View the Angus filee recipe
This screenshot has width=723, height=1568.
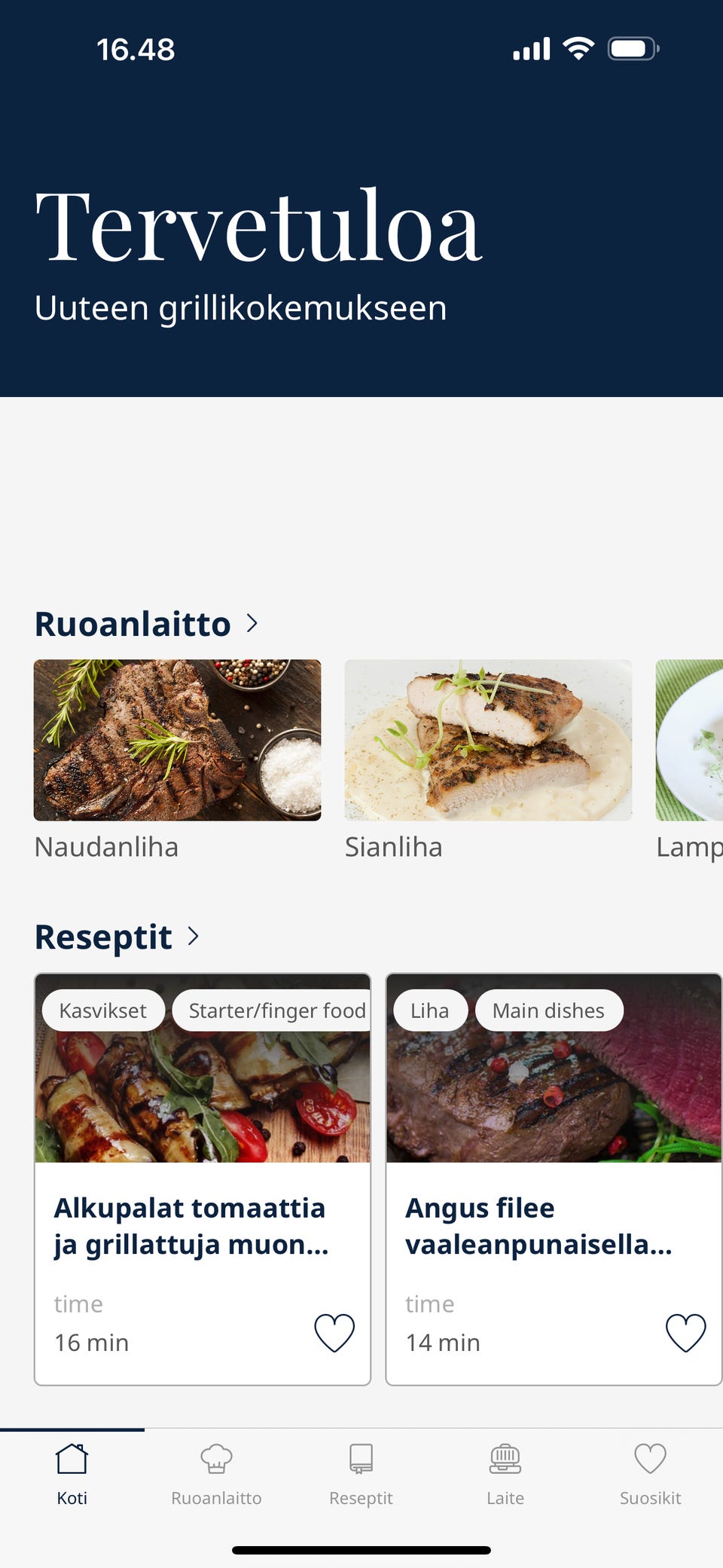coord(538,1225)
